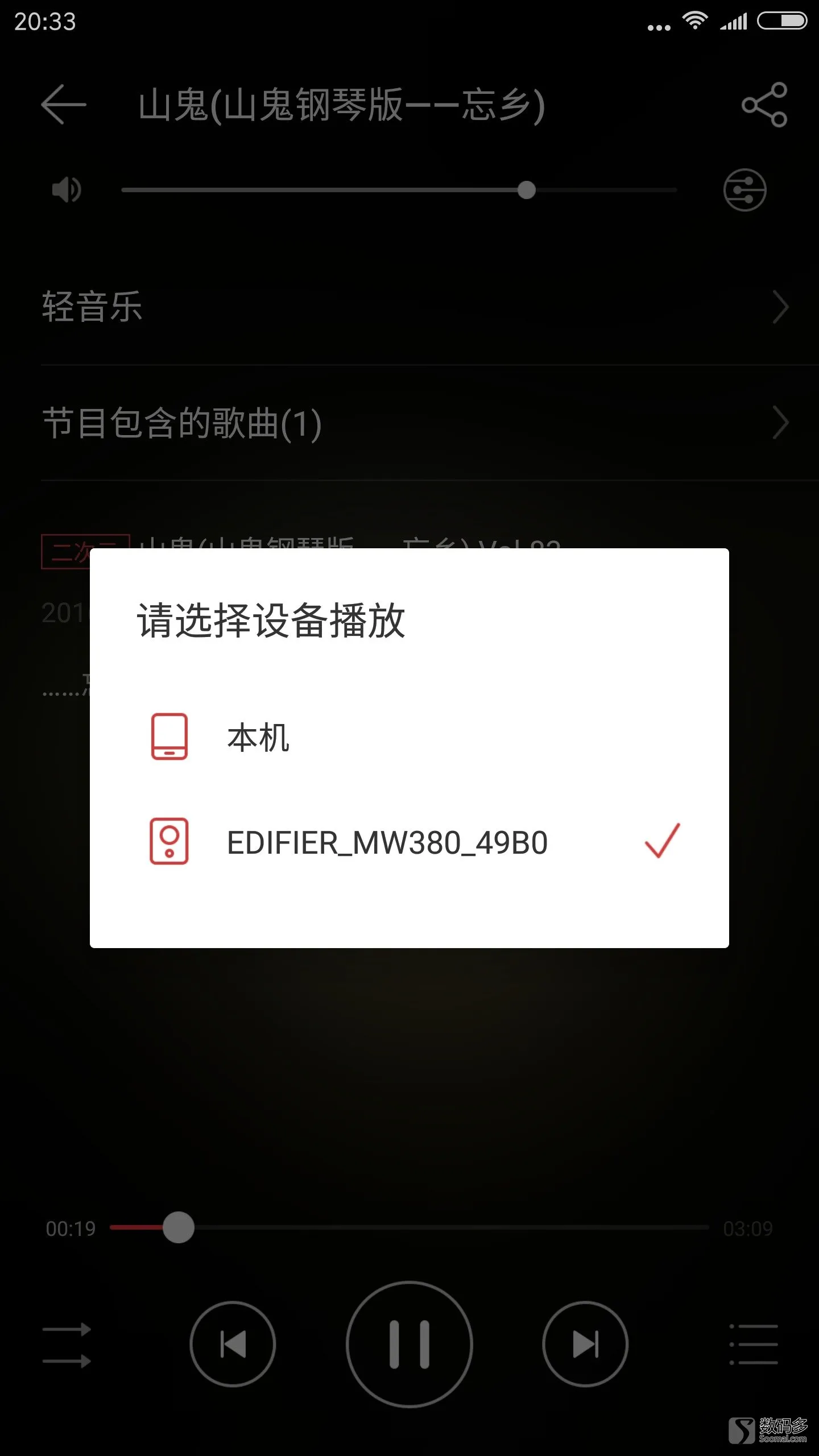Skip to the previous track
The image size is (819, 1456).
[x=233, y=1345]
